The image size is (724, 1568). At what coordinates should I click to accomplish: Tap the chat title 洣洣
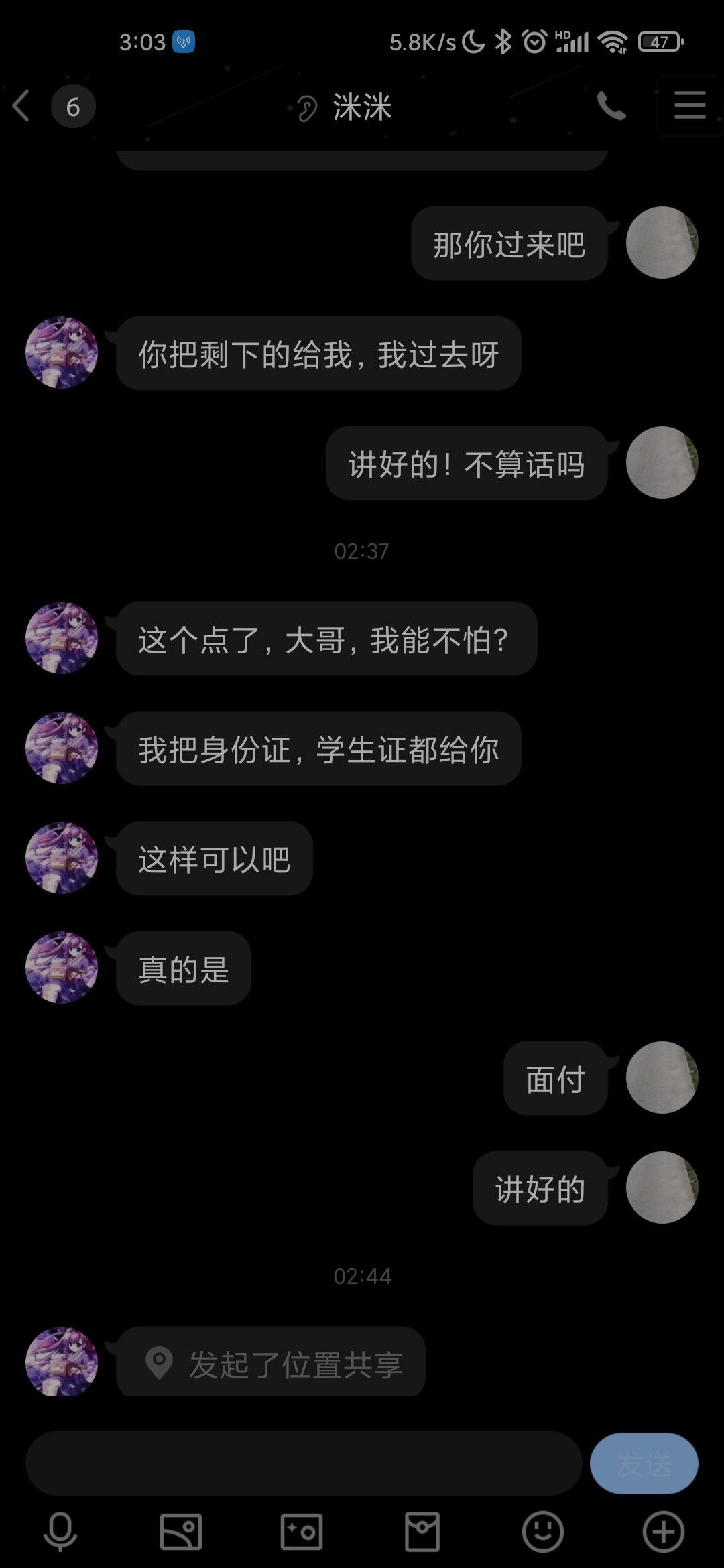click(x=362, y=107)
